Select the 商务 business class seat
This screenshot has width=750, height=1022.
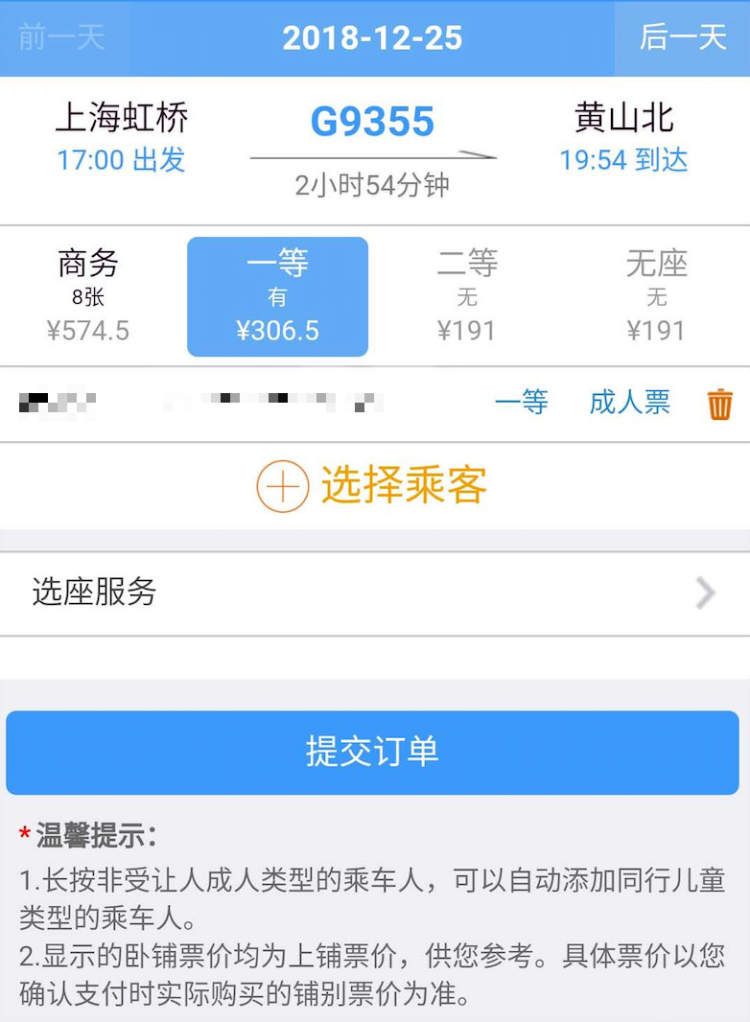(x=88, y=296)
